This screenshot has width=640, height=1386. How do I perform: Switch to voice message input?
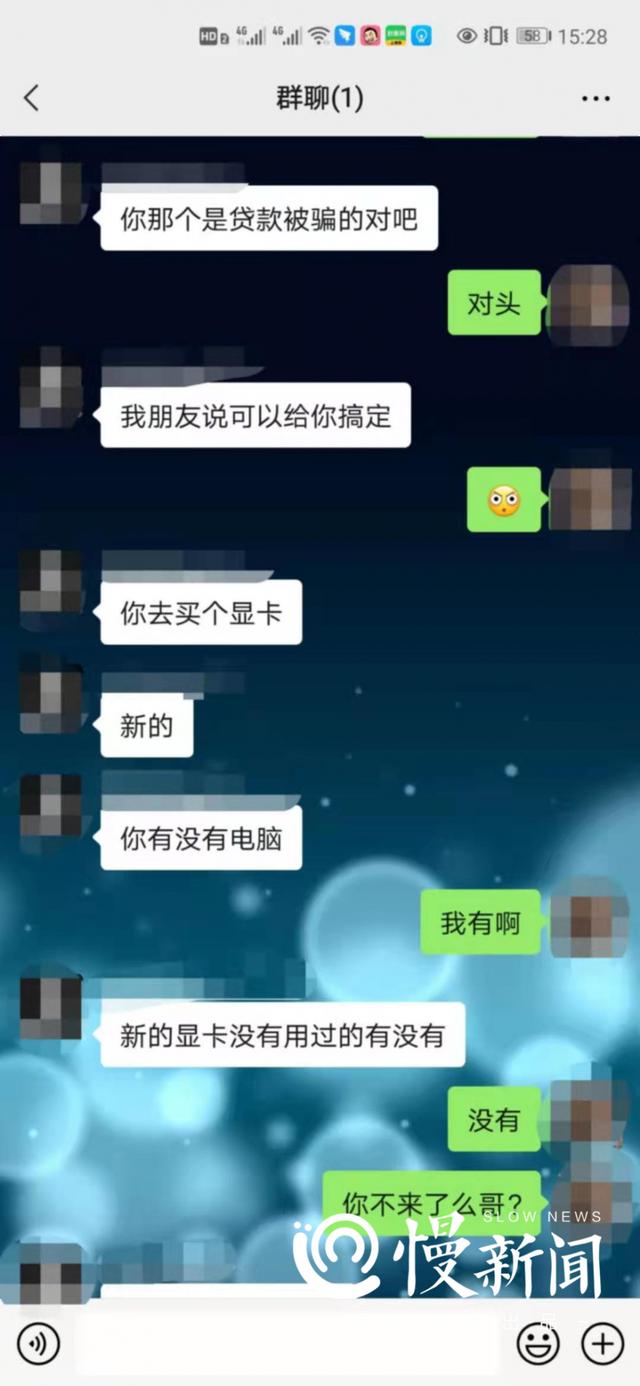click(x=38, y=1344)
